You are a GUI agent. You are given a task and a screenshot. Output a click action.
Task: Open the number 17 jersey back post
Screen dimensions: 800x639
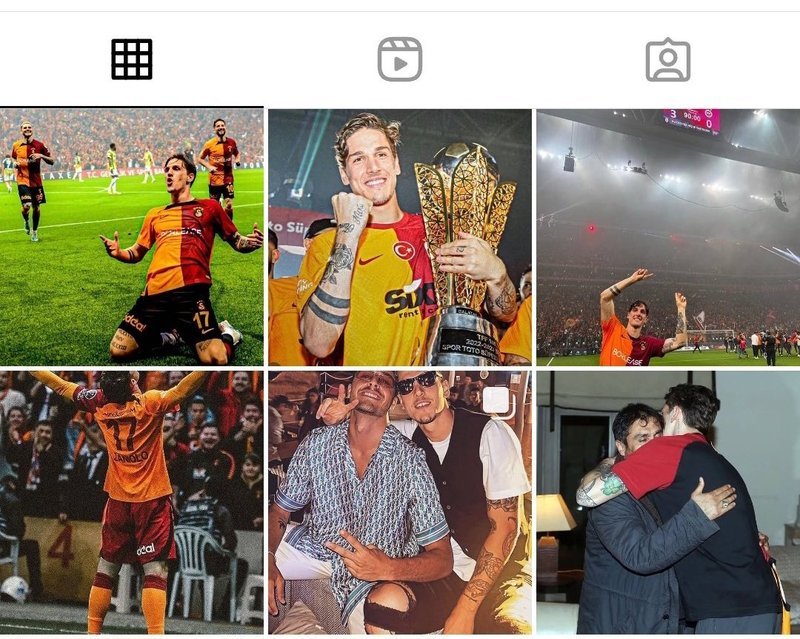[132, 502]
